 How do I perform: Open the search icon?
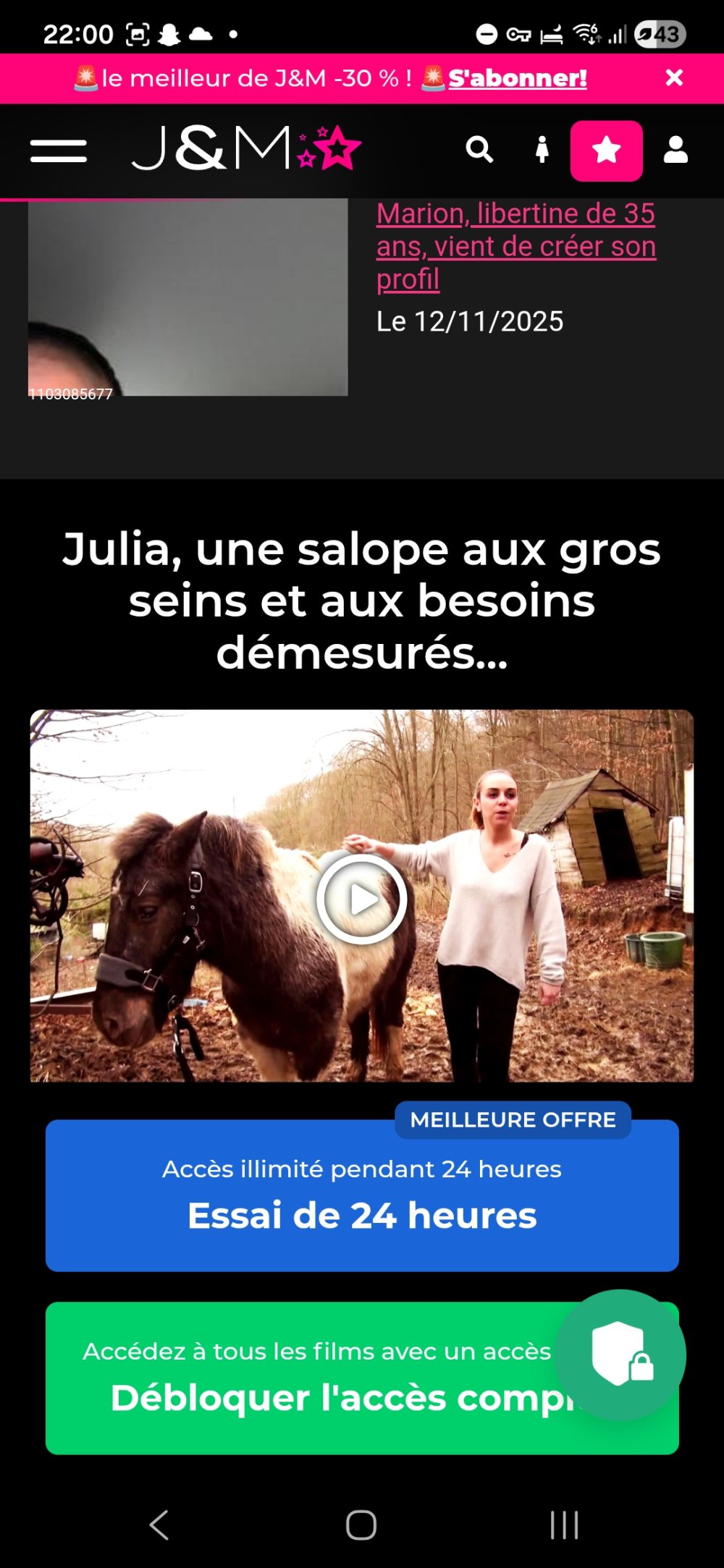(x=479, y=151)
